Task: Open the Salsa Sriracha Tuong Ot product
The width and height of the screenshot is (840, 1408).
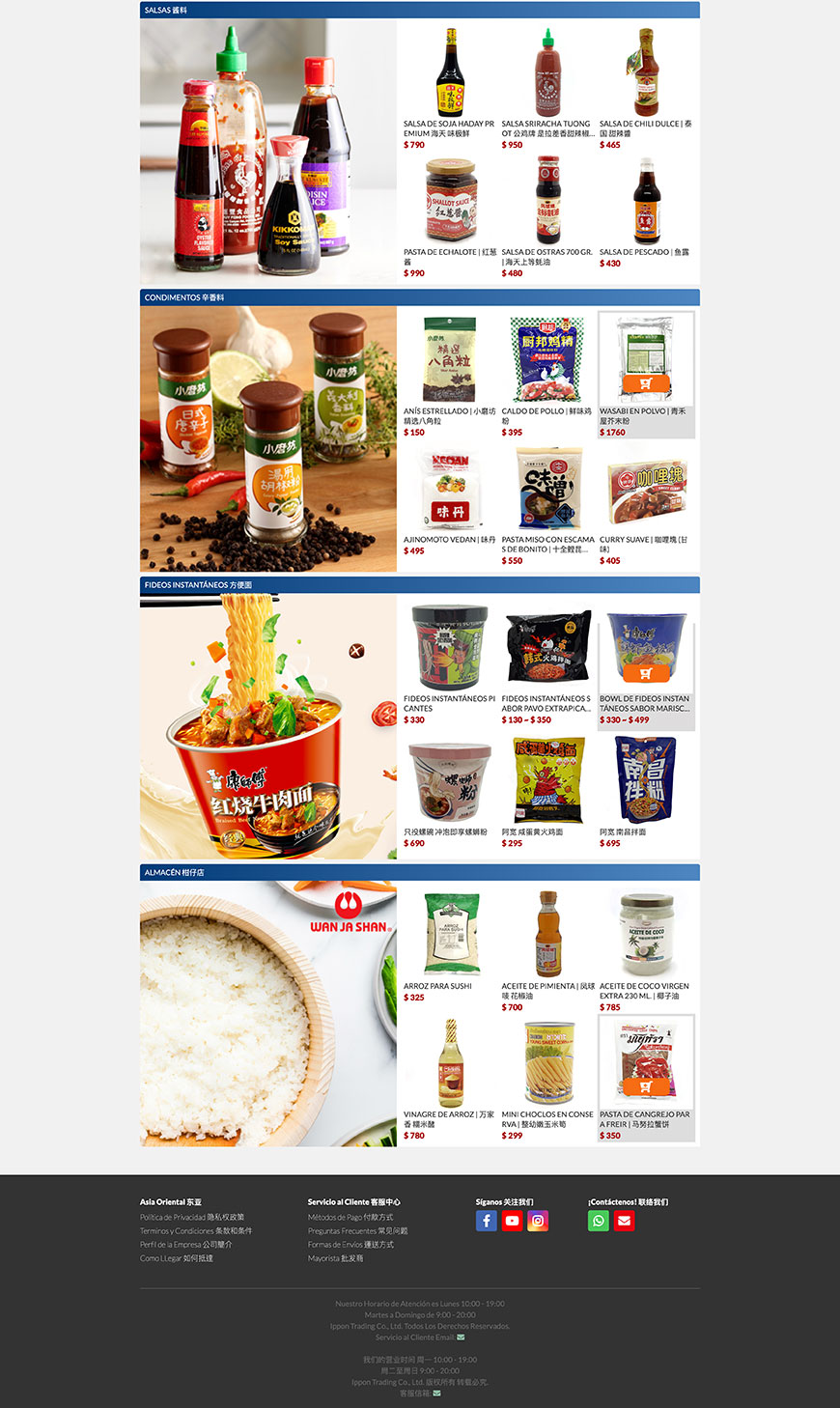Action: [547, 73]
